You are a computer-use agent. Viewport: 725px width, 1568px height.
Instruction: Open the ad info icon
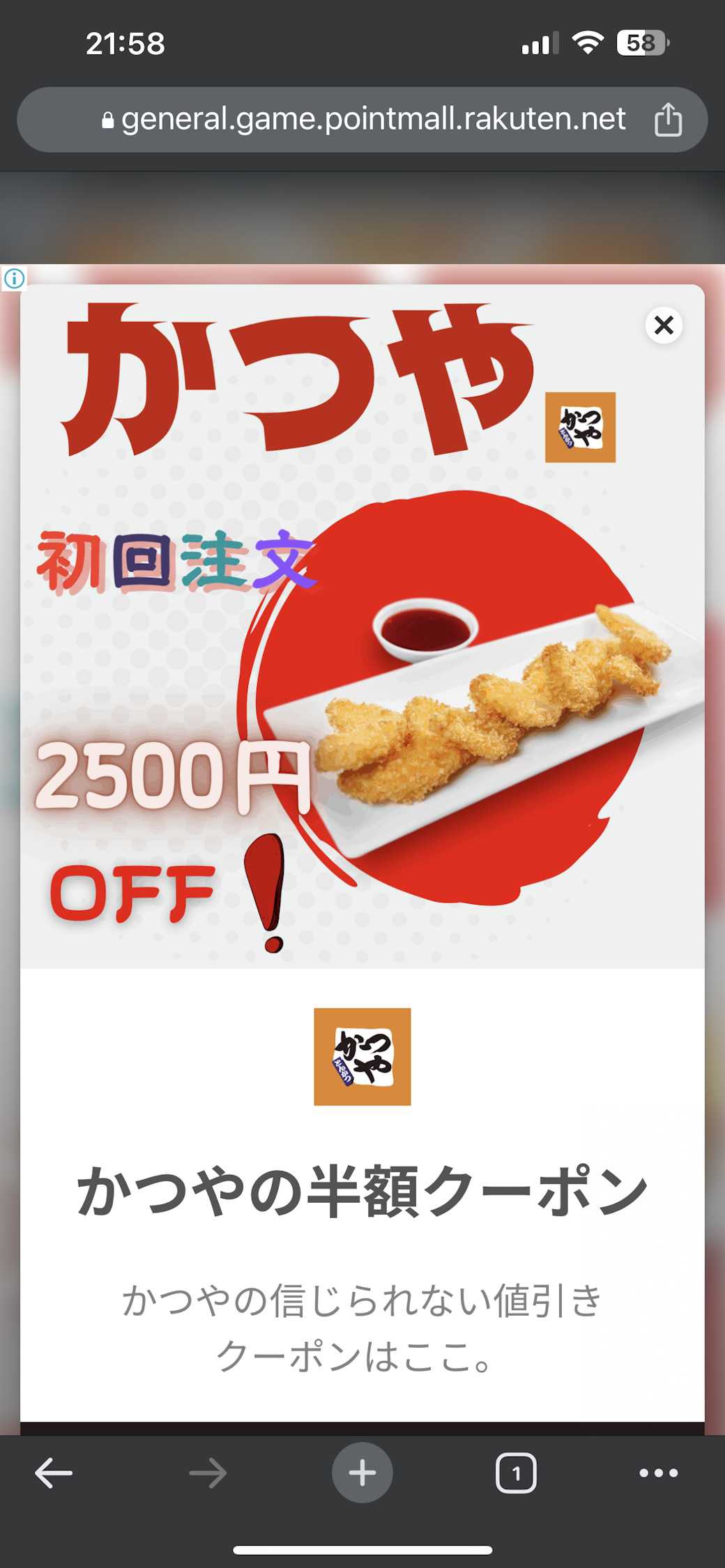coord(14,278)
